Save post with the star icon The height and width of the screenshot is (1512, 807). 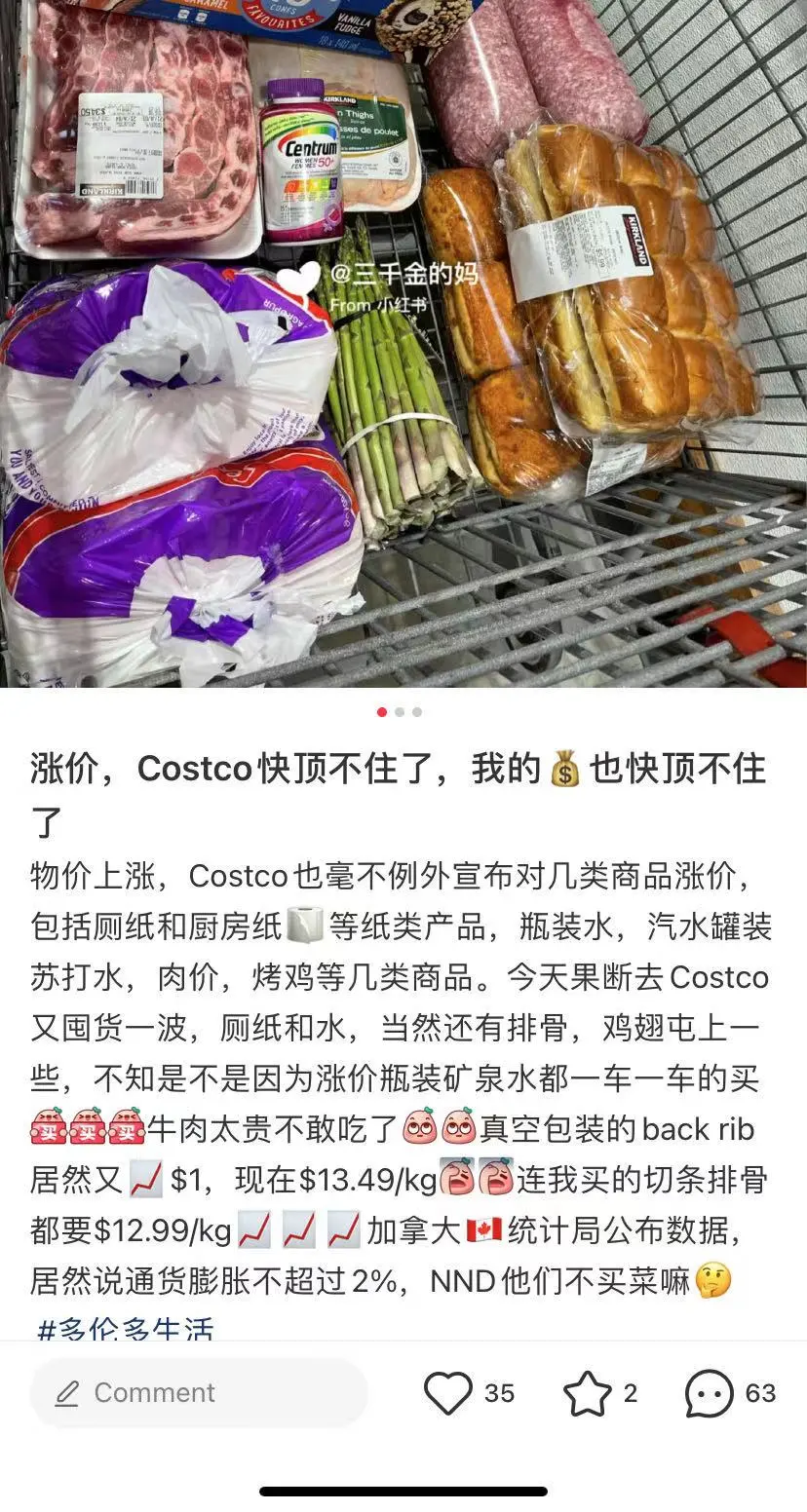click(588, 1394)
